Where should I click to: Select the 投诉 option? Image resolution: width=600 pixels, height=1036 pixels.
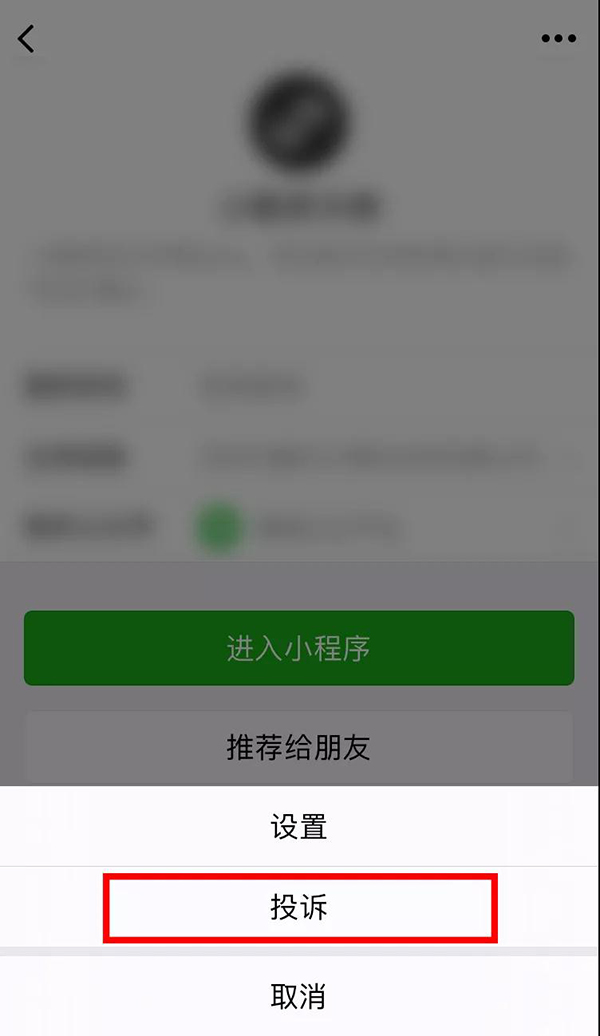pos(299,908)
